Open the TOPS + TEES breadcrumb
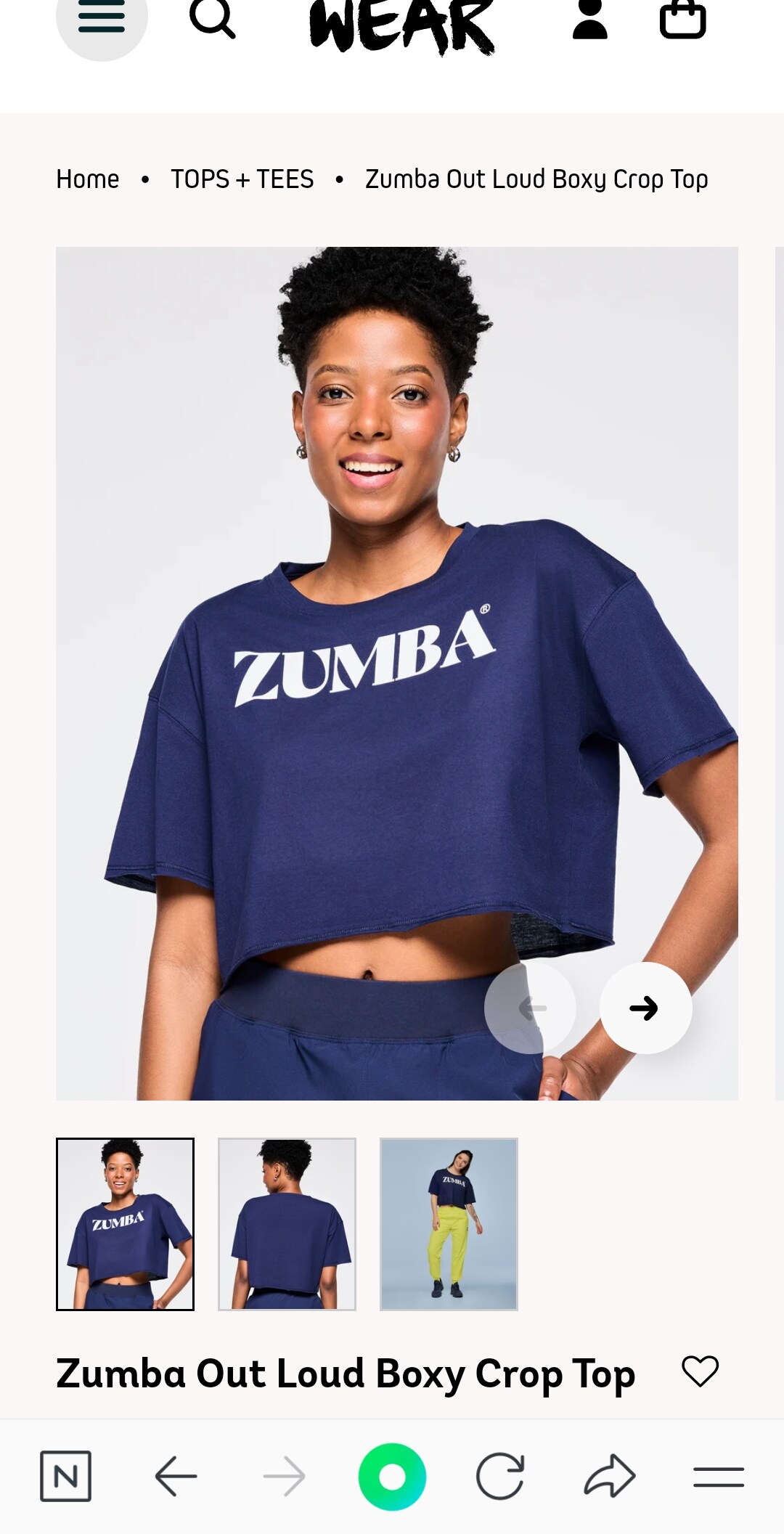Screen dimensions: 784x1534 (242, 179)
